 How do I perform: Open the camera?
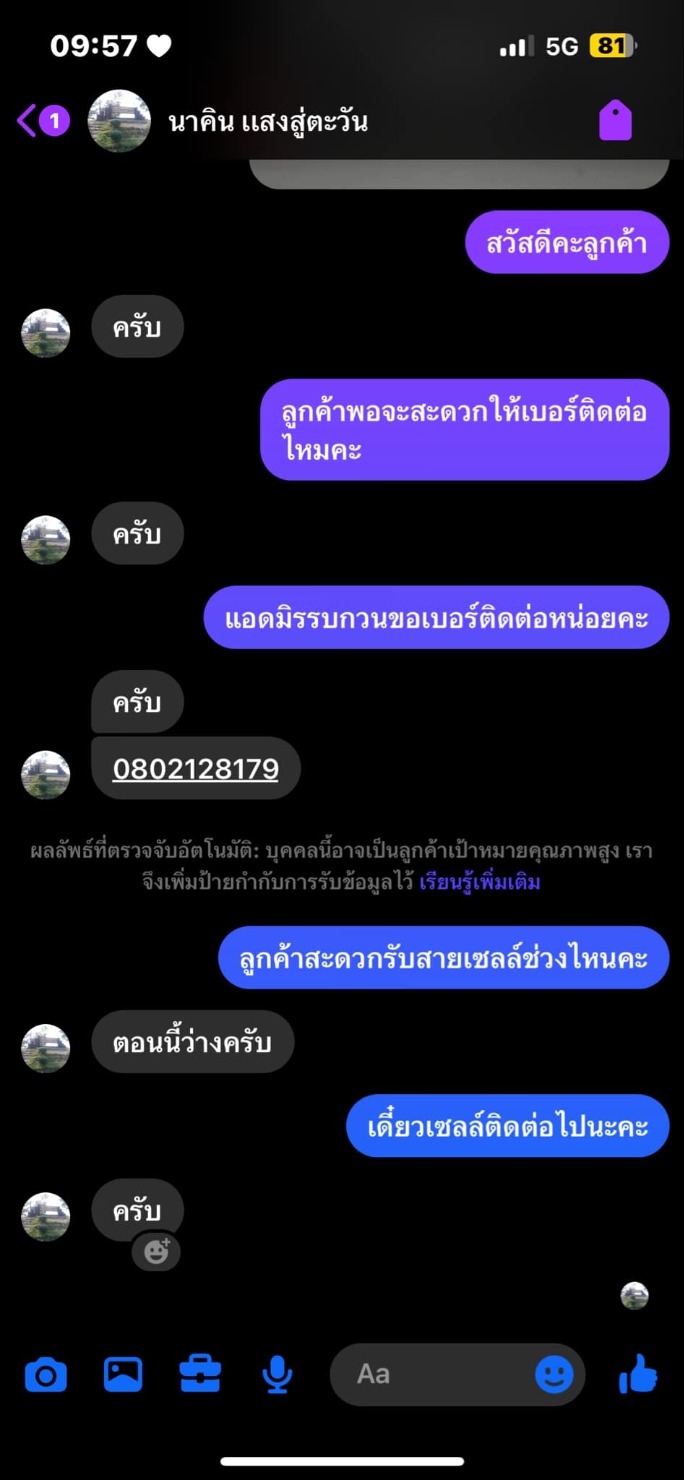coord(45,1375)
